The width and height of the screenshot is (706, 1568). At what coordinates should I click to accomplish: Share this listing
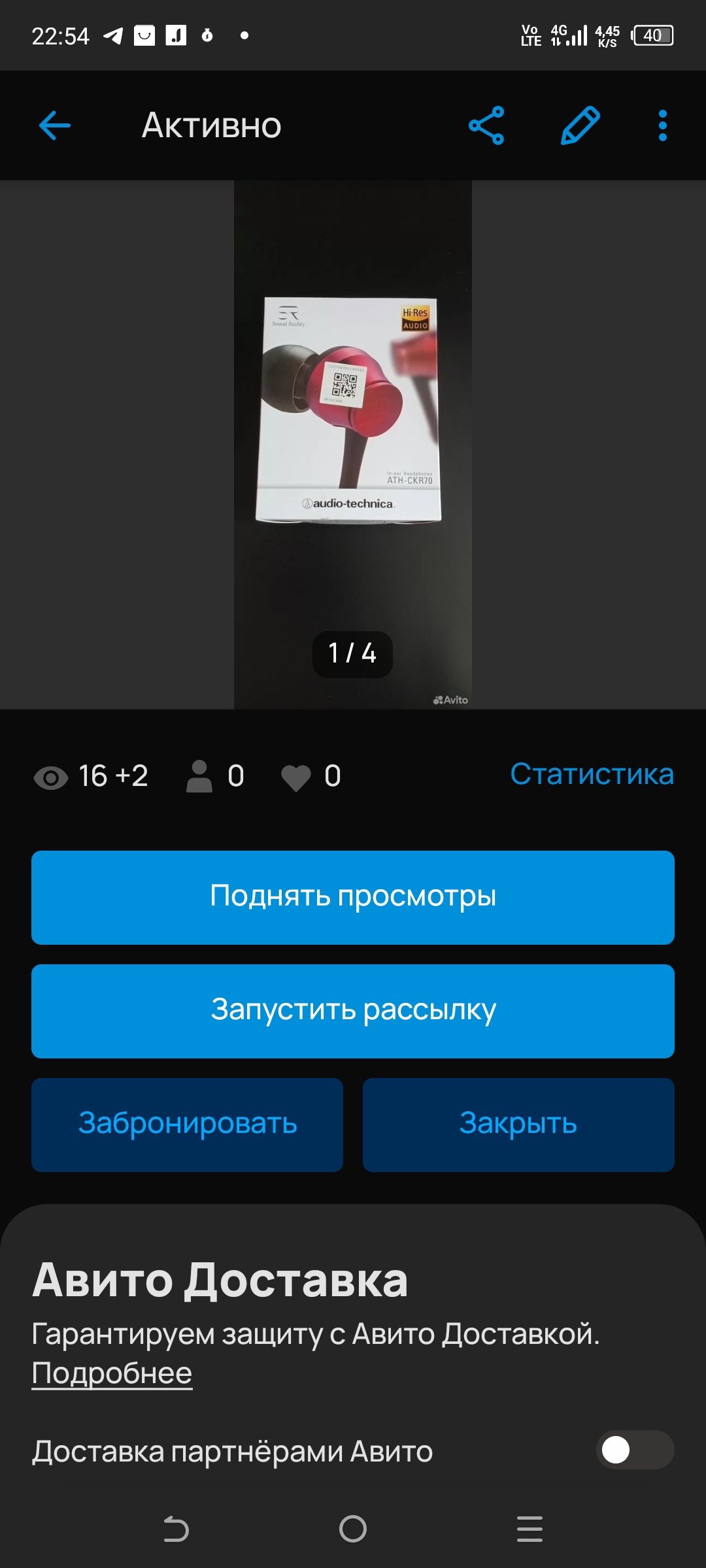tap(486, 125)
